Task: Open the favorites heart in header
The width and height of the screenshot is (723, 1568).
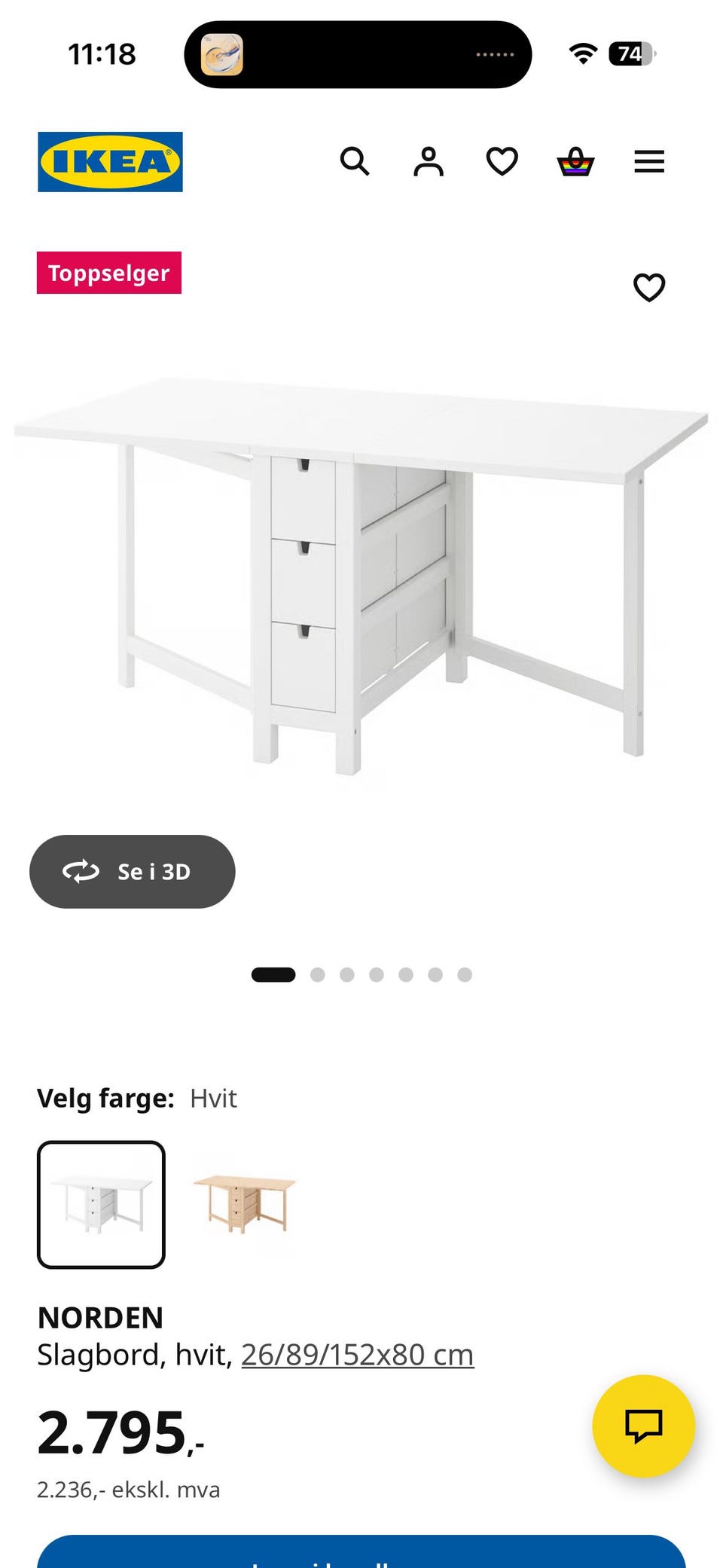Action: pos(502,161)
